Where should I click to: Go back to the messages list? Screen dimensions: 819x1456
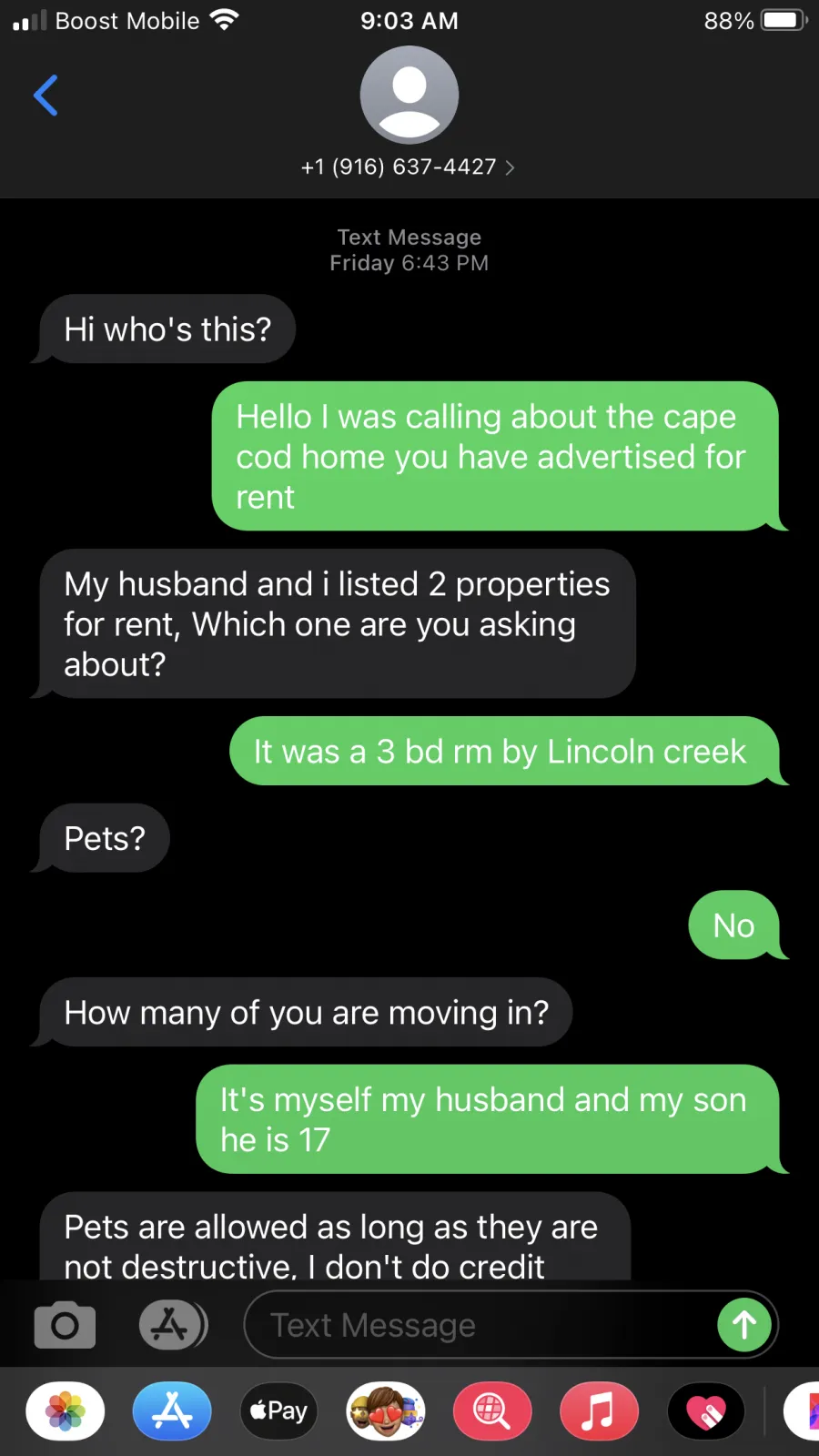pyautogui.click(x=45, y=96)
